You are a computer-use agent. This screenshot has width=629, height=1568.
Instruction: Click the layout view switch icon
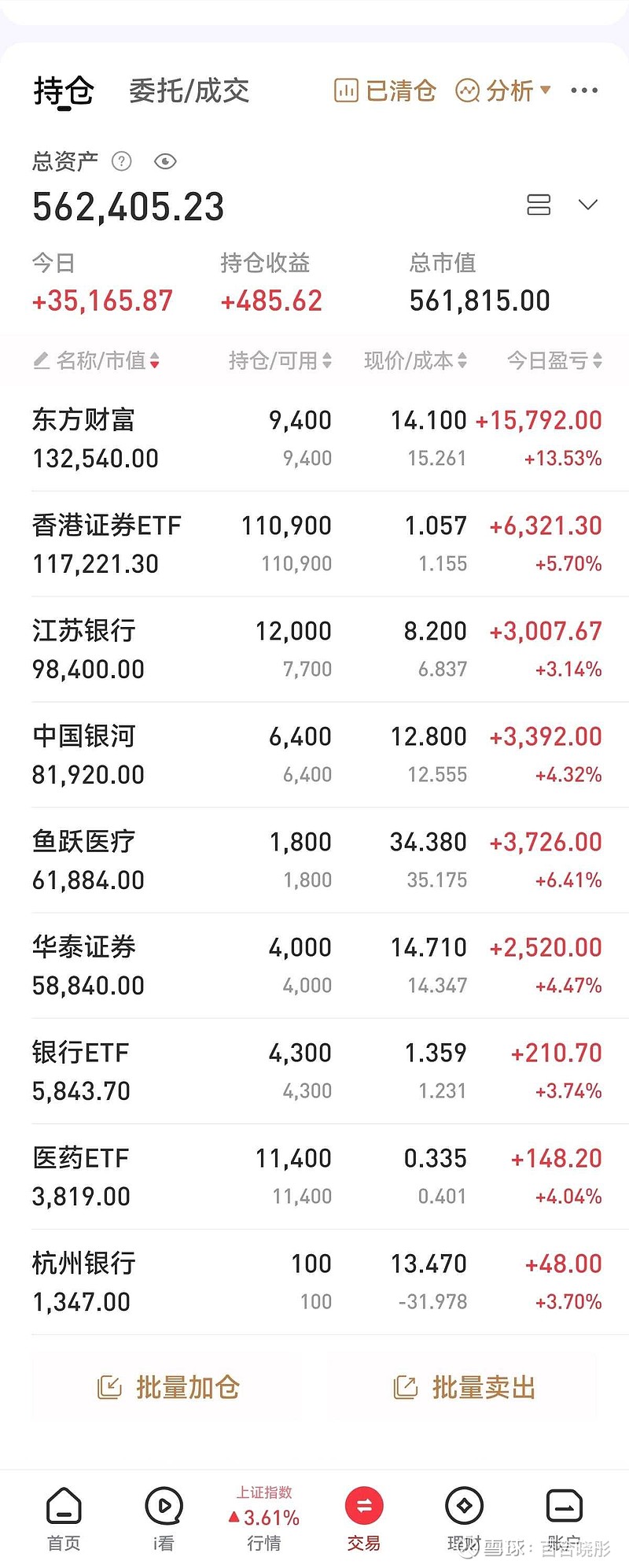click(538, 205)
